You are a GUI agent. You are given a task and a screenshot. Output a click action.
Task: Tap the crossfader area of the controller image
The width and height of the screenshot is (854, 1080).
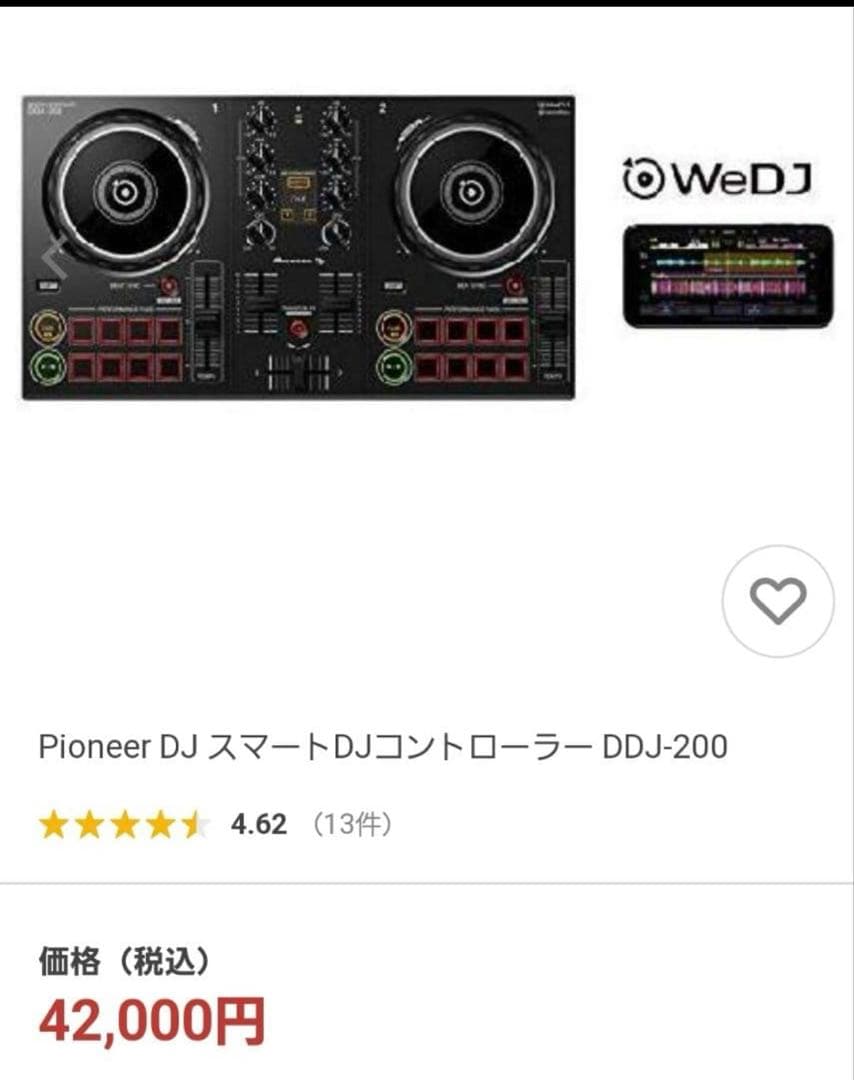[x=297, y=373]
